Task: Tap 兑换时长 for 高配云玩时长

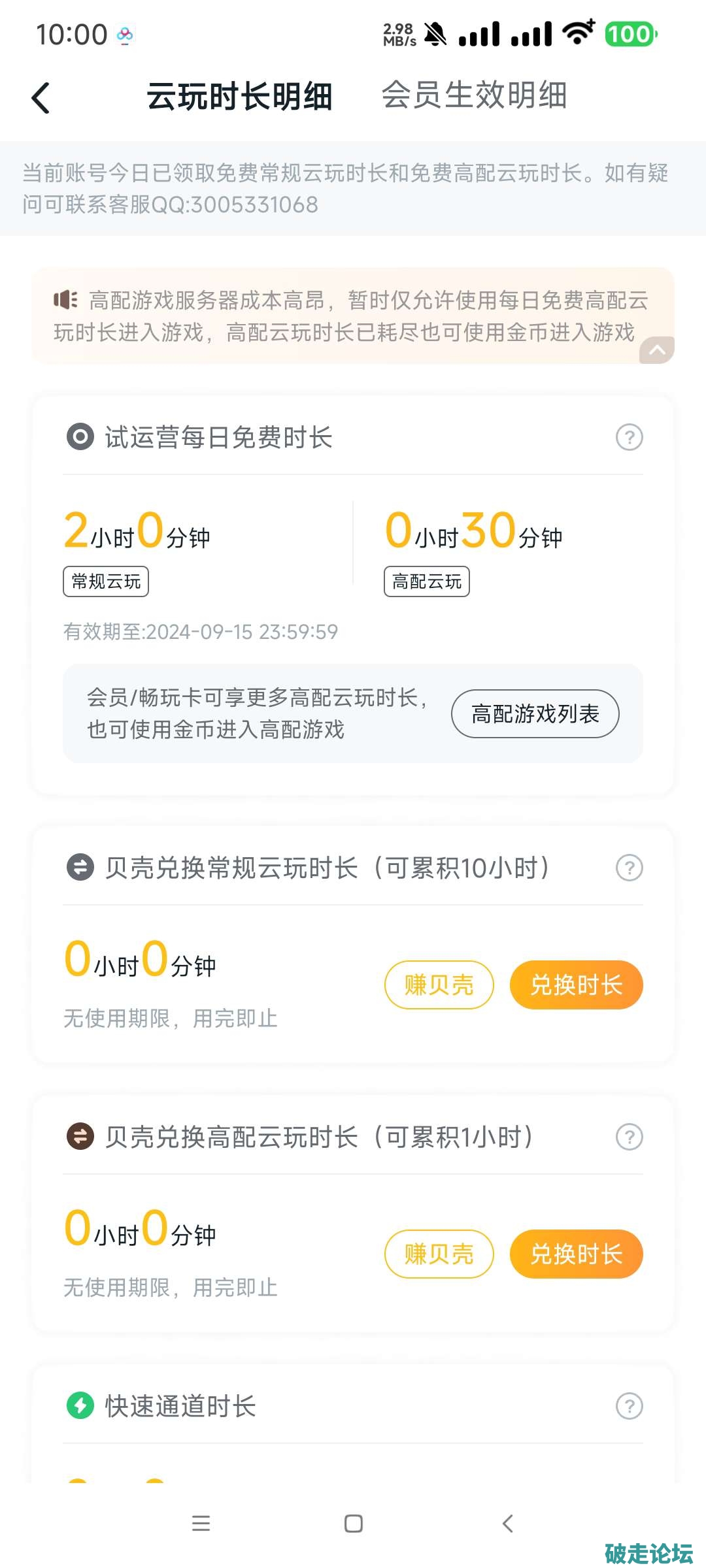Action: point(576,1254)
